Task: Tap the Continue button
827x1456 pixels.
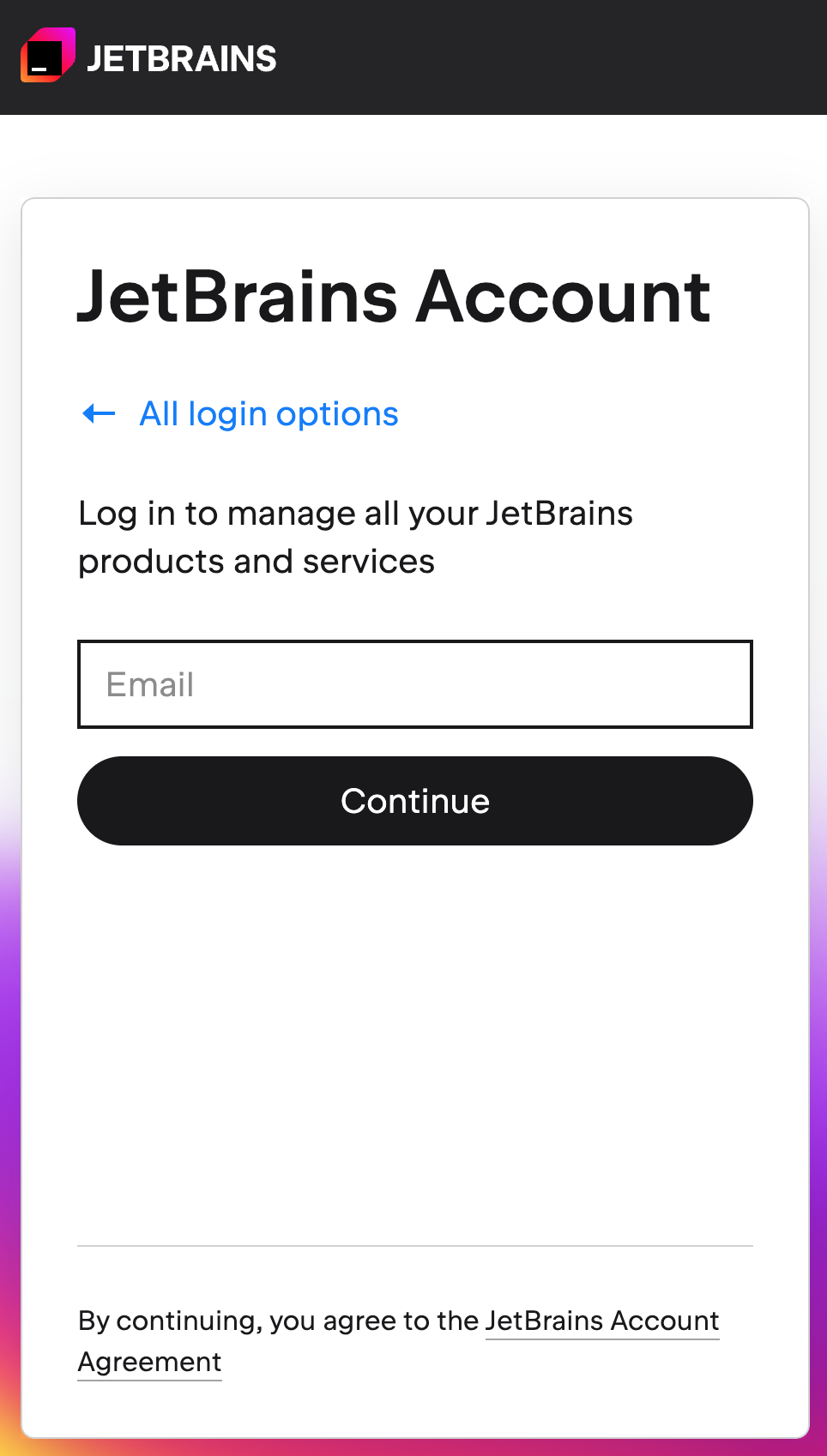Action: (x=415, y=801)
